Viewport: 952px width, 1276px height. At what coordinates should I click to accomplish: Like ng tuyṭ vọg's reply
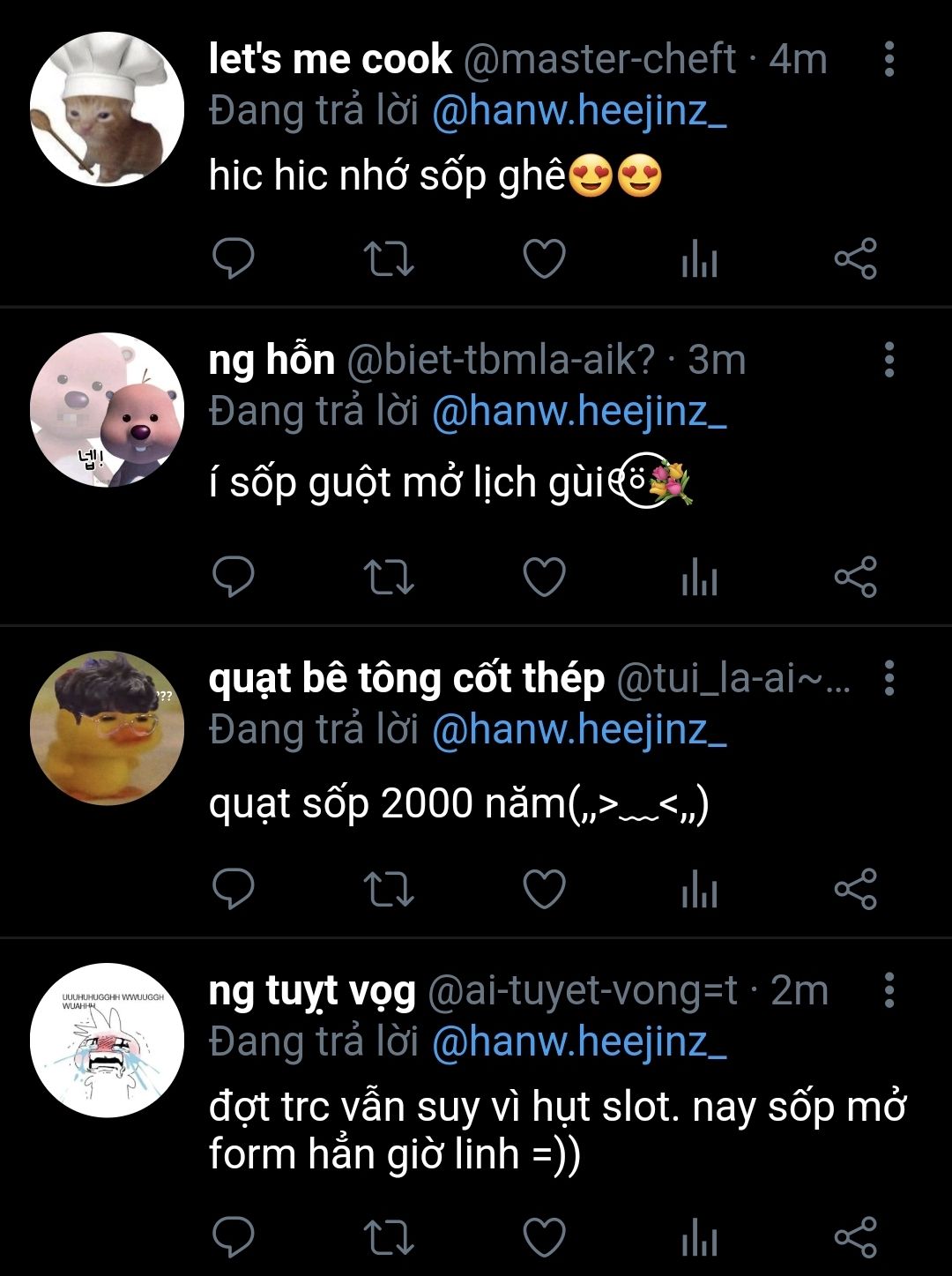click(x=544, y=1237)
